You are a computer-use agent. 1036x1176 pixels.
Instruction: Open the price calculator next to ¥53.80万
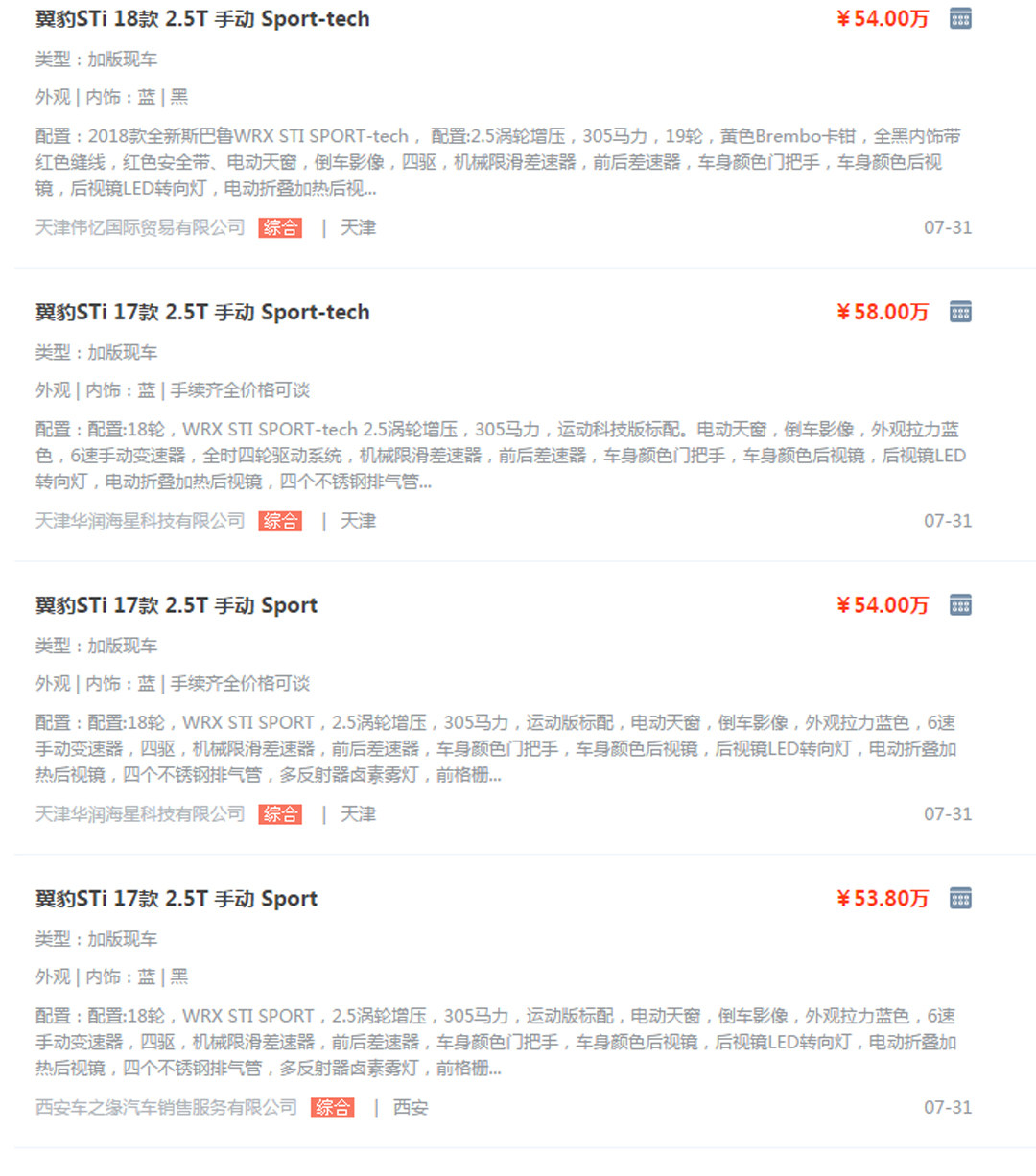[x=960, y=900]
